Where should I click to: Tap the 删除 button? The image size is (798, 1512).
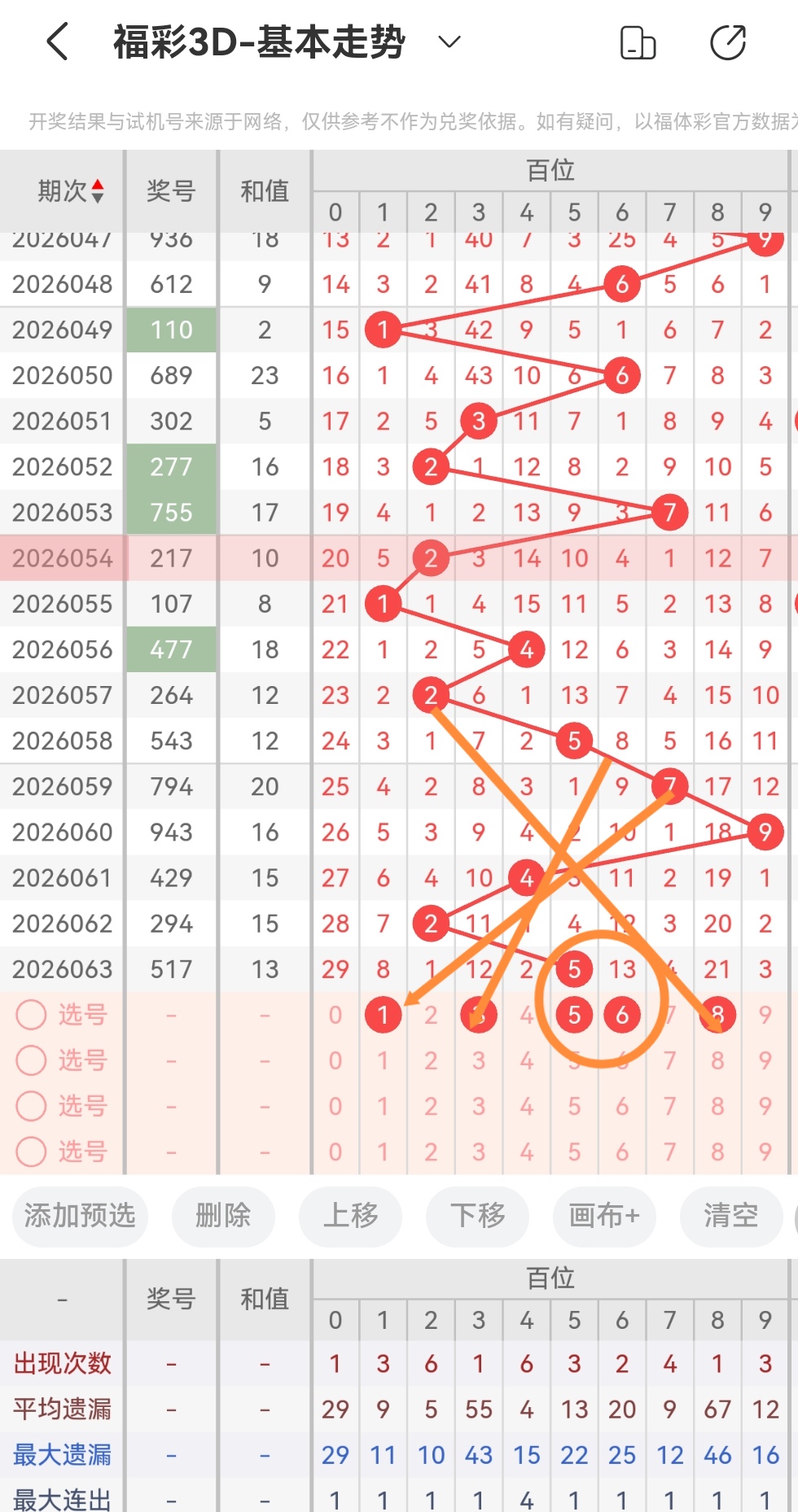(223, 1216)
